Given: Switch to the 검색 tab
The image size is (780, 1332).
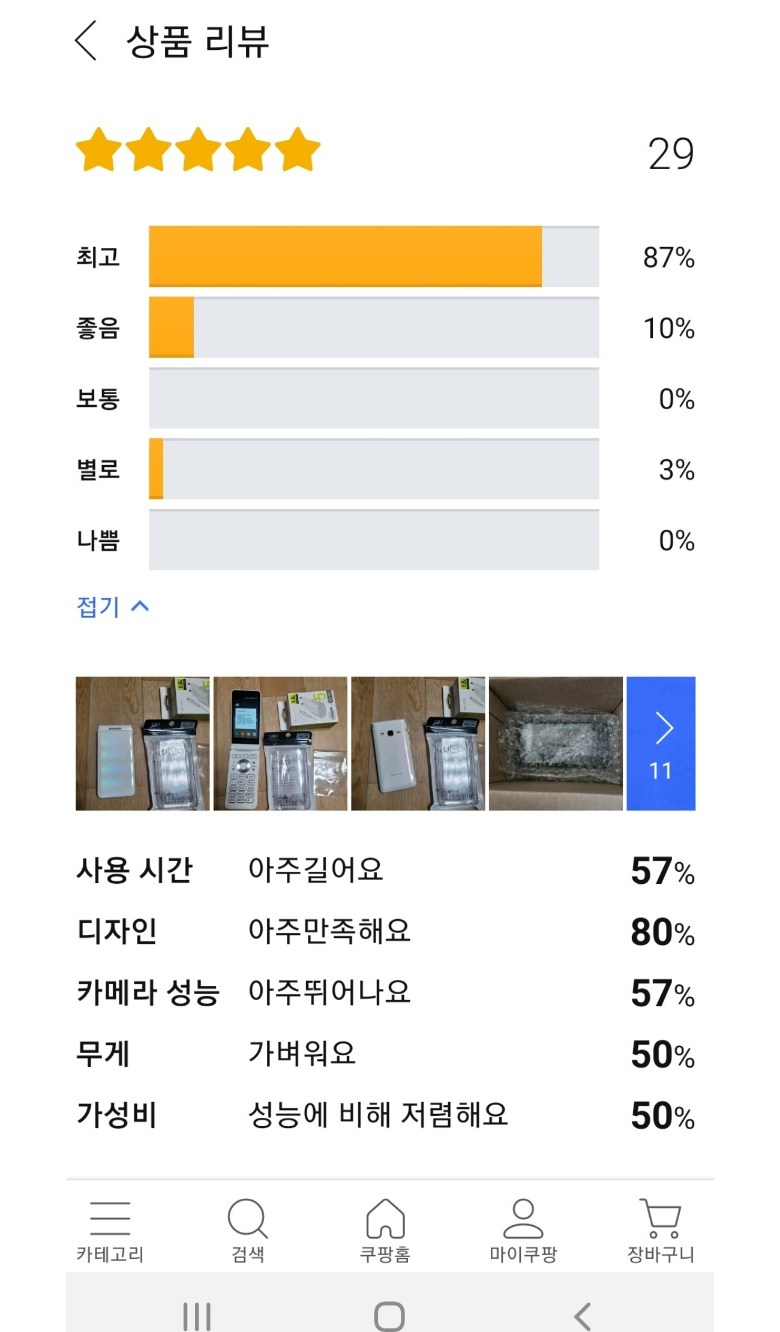Looking at the screenshot, I should [247, 1230].
